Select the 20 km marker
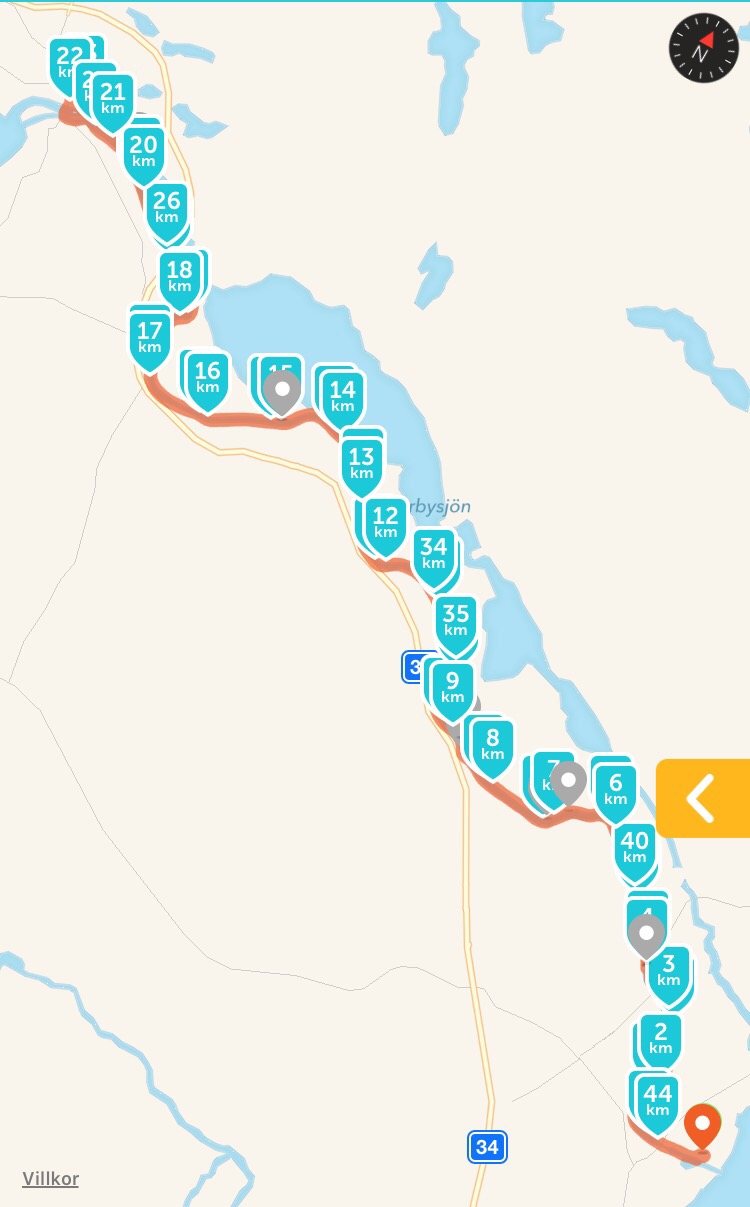Image resolution: width=750 pixels, height=1207 pixels. 143,152
